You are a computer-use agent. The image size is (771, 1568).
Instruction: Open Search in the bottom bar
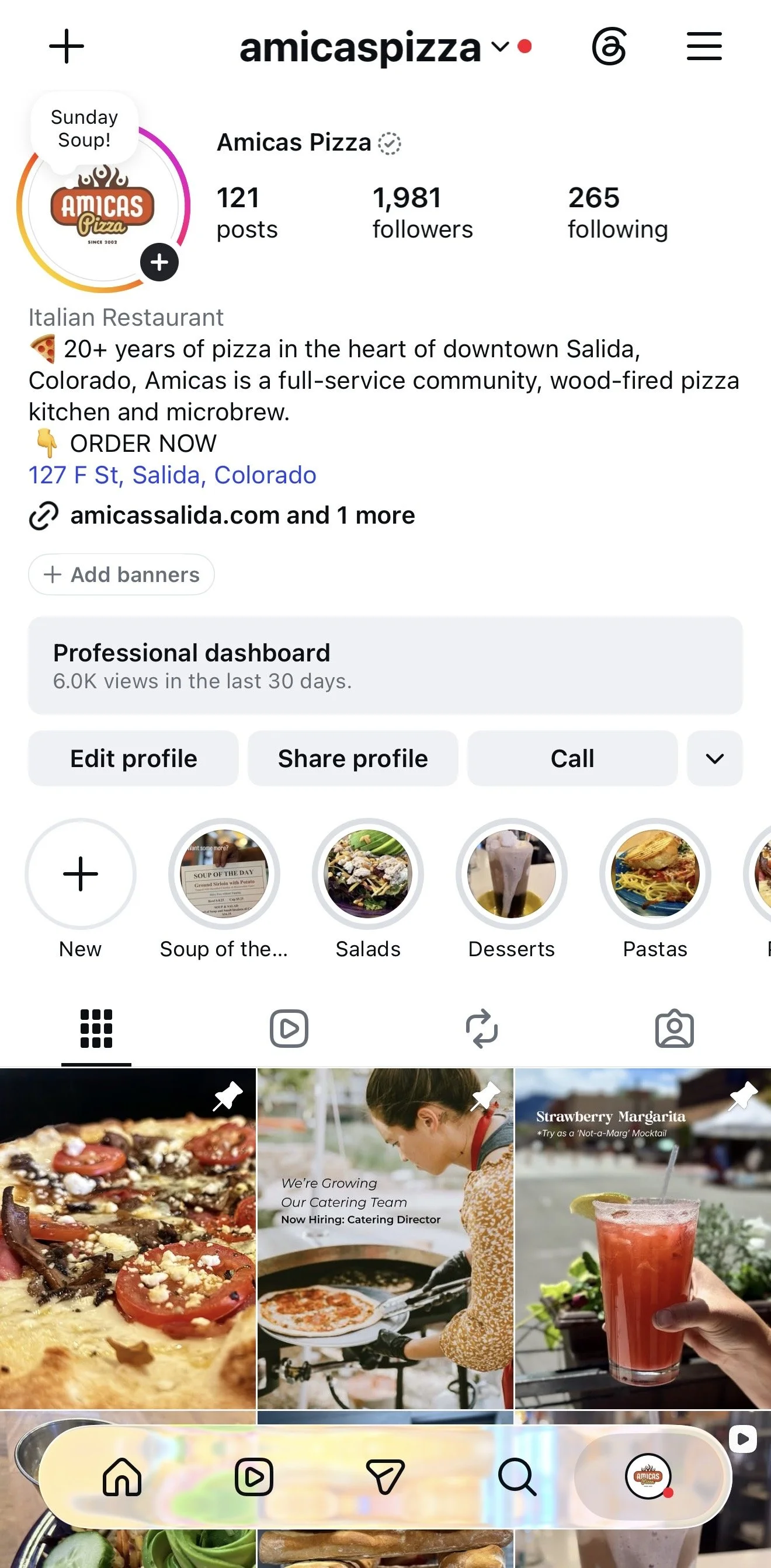click(x=517, y=1478)
